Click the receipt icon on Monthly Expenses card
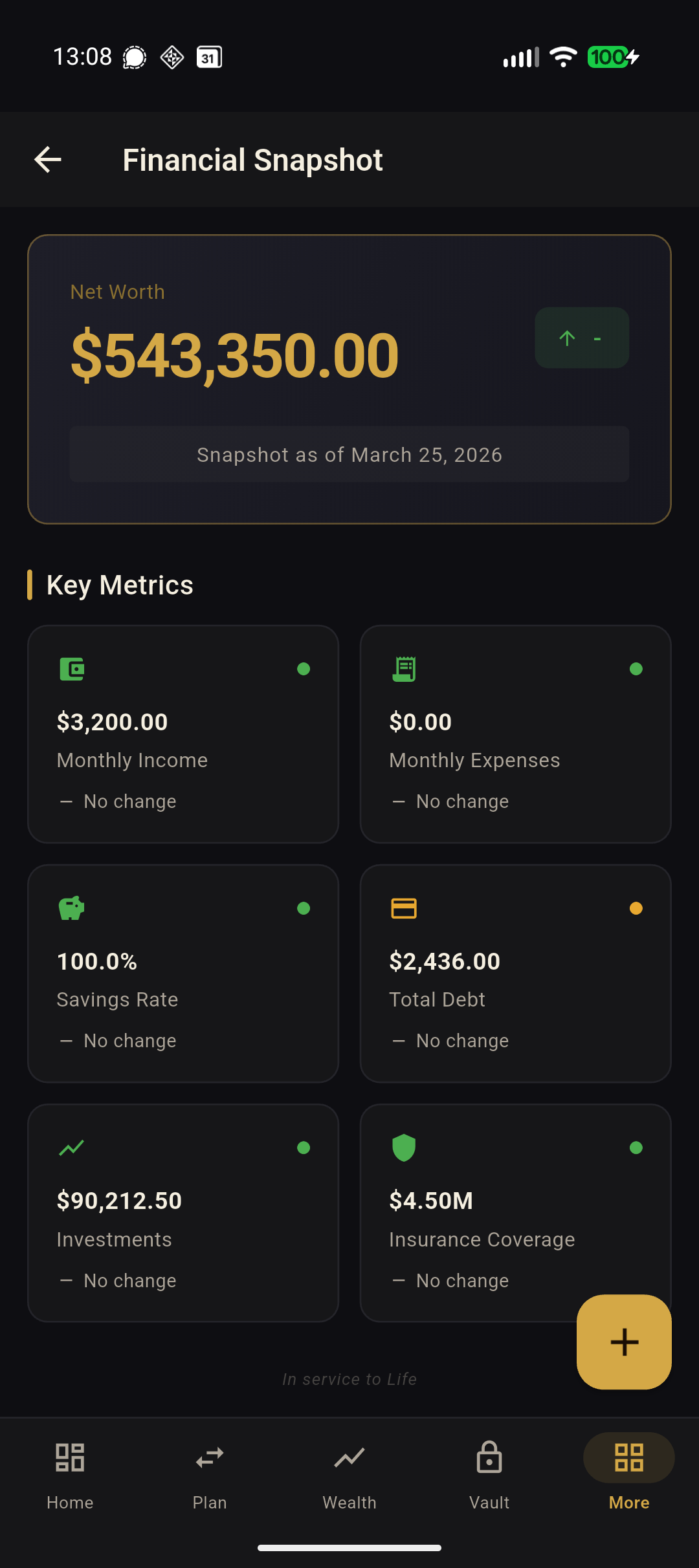This screenshot has height=1568, width=699. pos(404,669)
